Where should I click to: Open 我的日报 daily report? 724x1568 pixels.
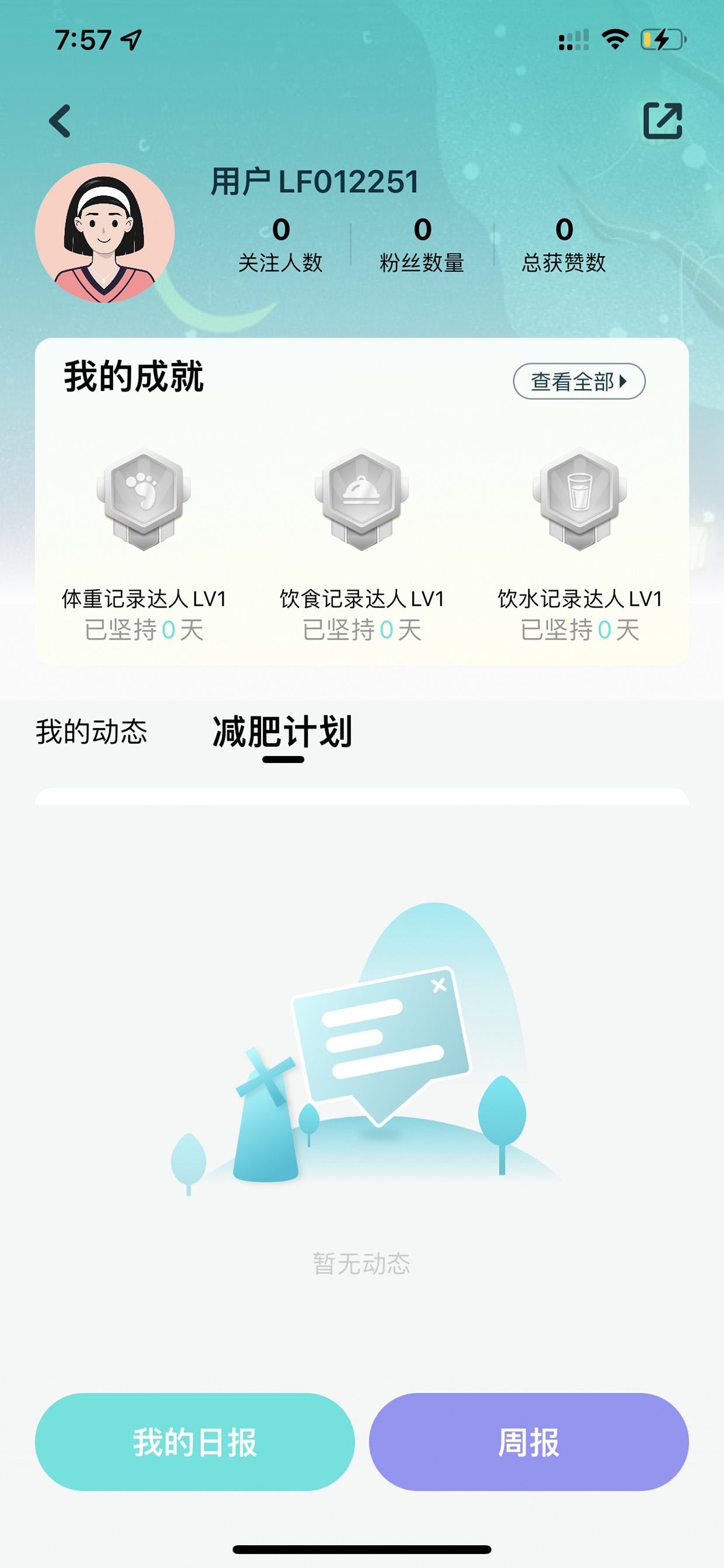(x=194, y=1441)
